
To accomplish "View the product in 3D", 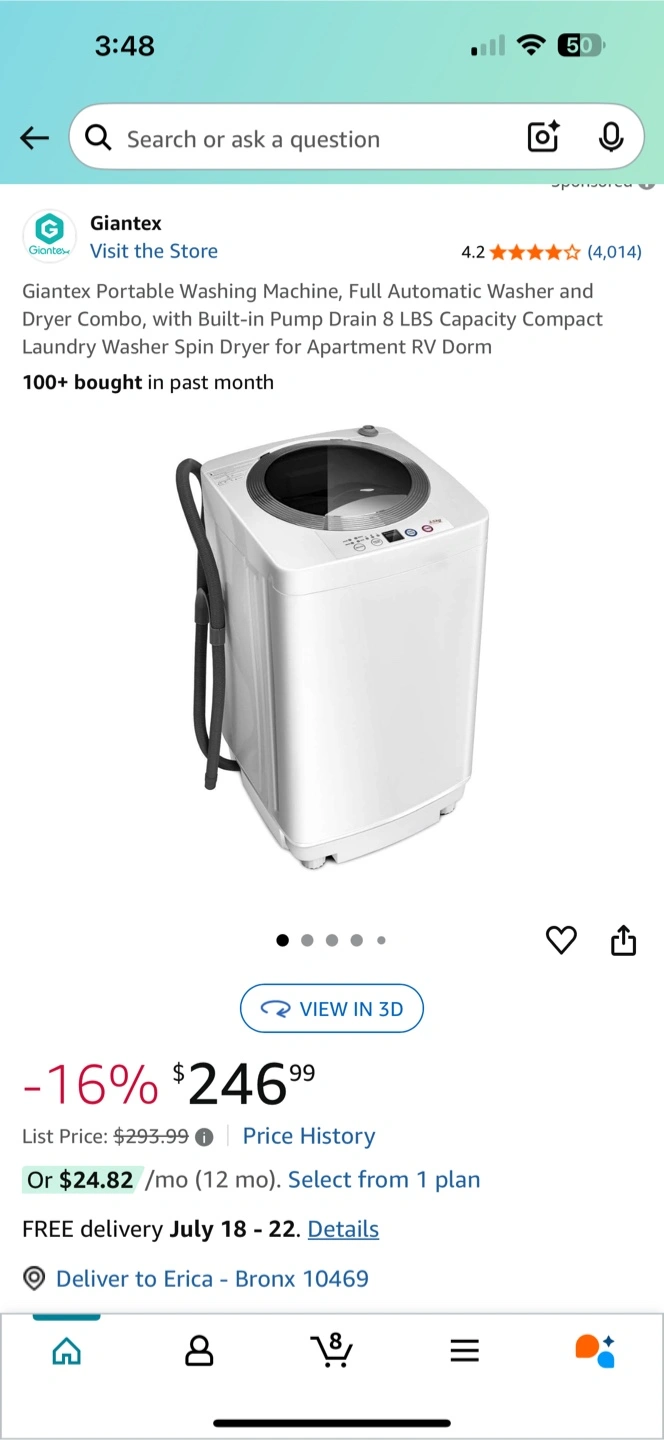I will tap(332, 1009).
